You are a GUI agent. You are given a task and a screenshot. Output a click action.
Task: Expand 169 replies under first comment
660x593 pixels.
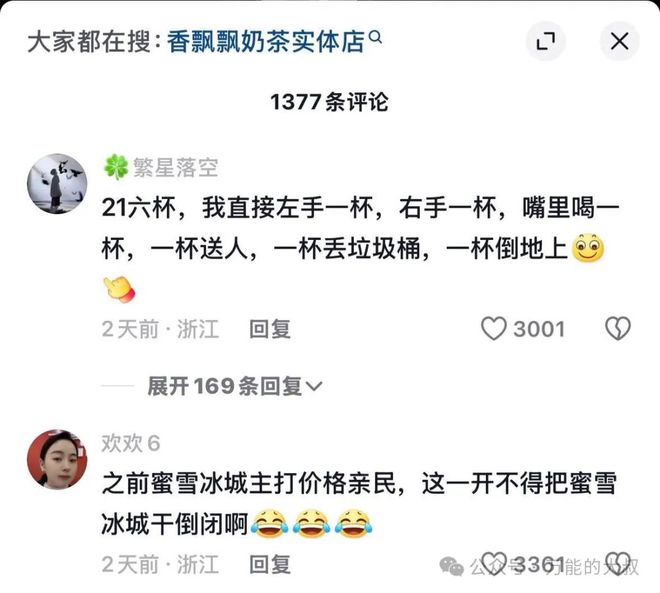click(x=235, y=386)
